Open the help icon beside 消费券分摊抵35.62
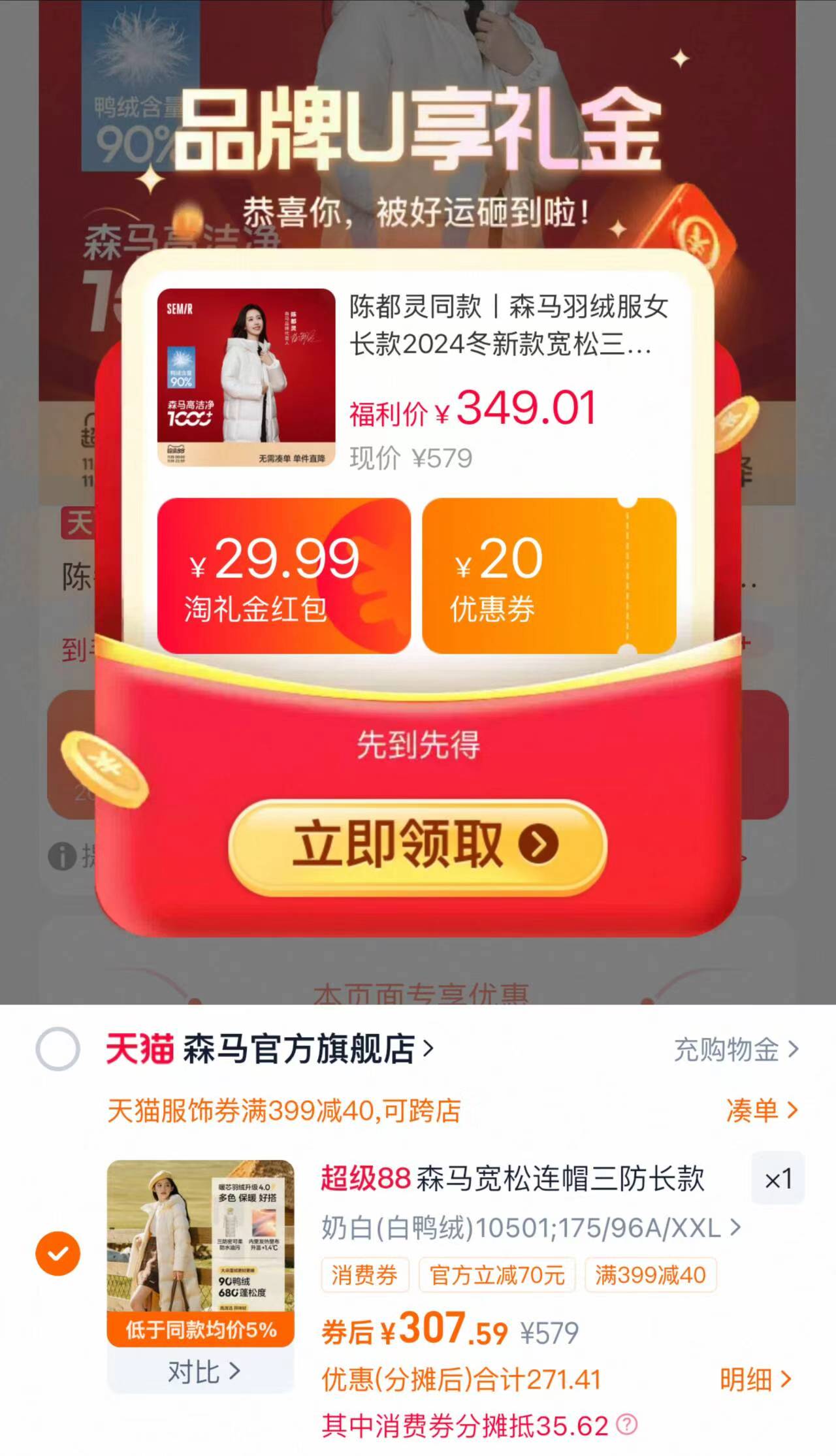 626,1424
